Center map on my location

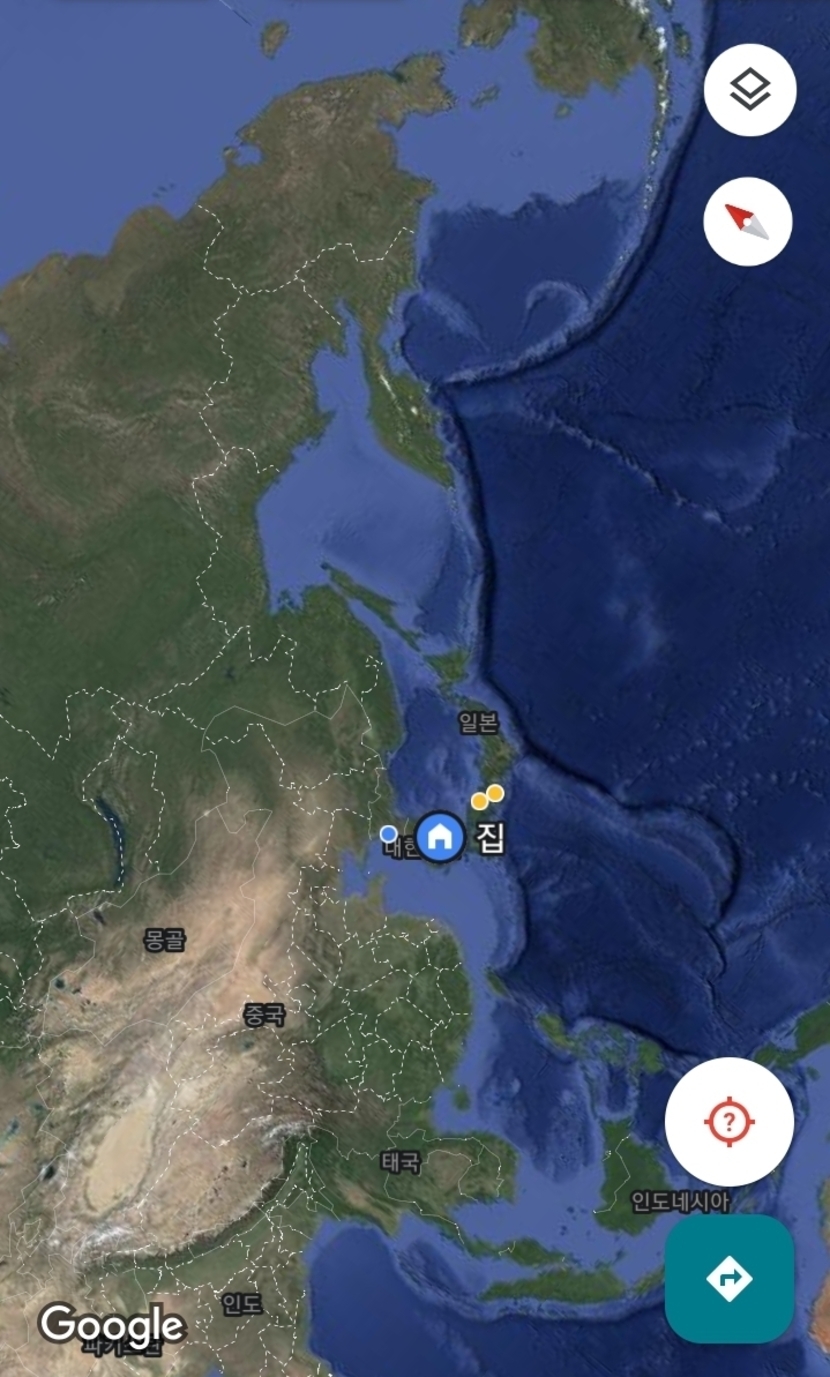coord(729,1122)
